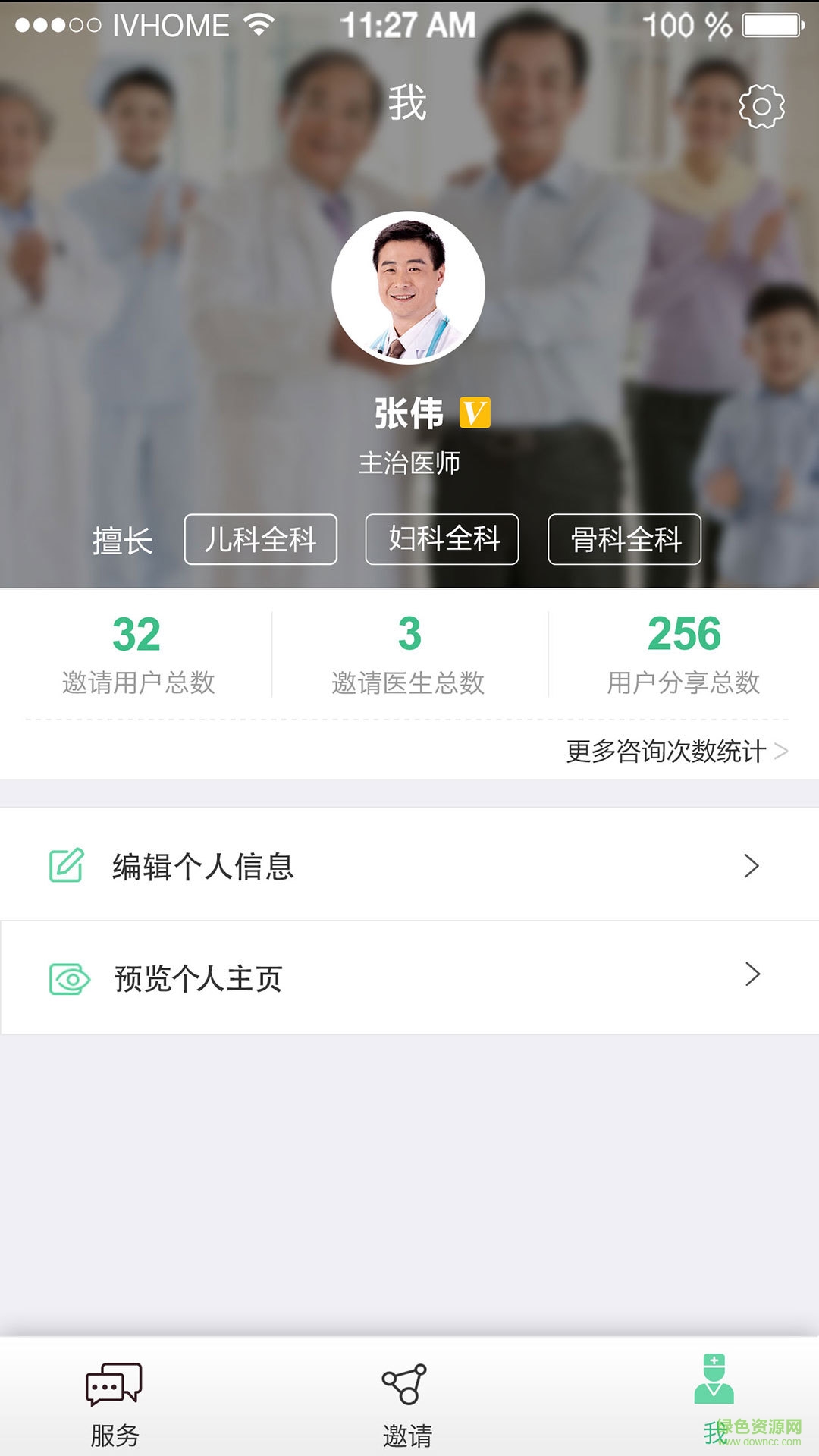Switch to the 我 tab
Screen dimensions: 819x1456
[x=713, y=1399]
